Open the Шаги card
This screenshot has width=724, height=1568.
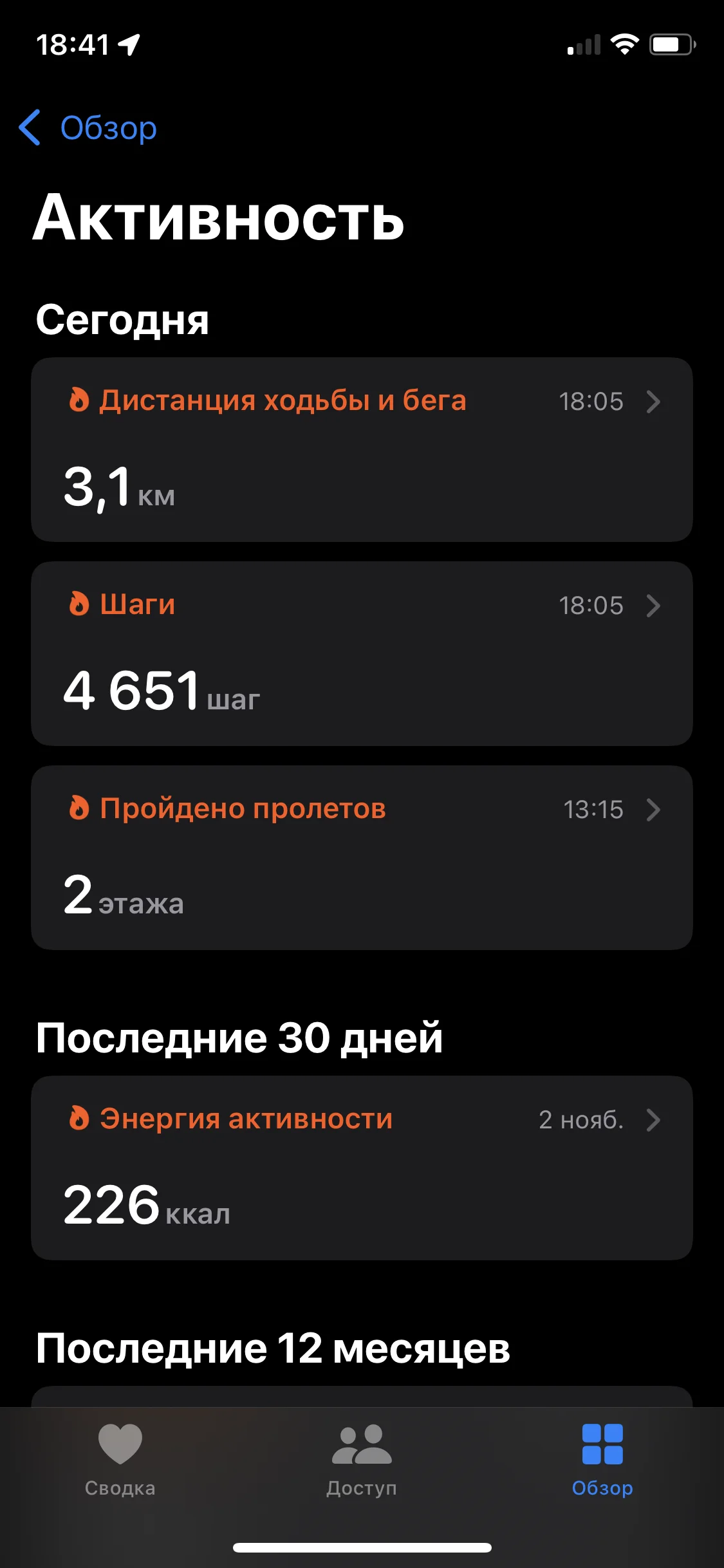click(362, 653)
